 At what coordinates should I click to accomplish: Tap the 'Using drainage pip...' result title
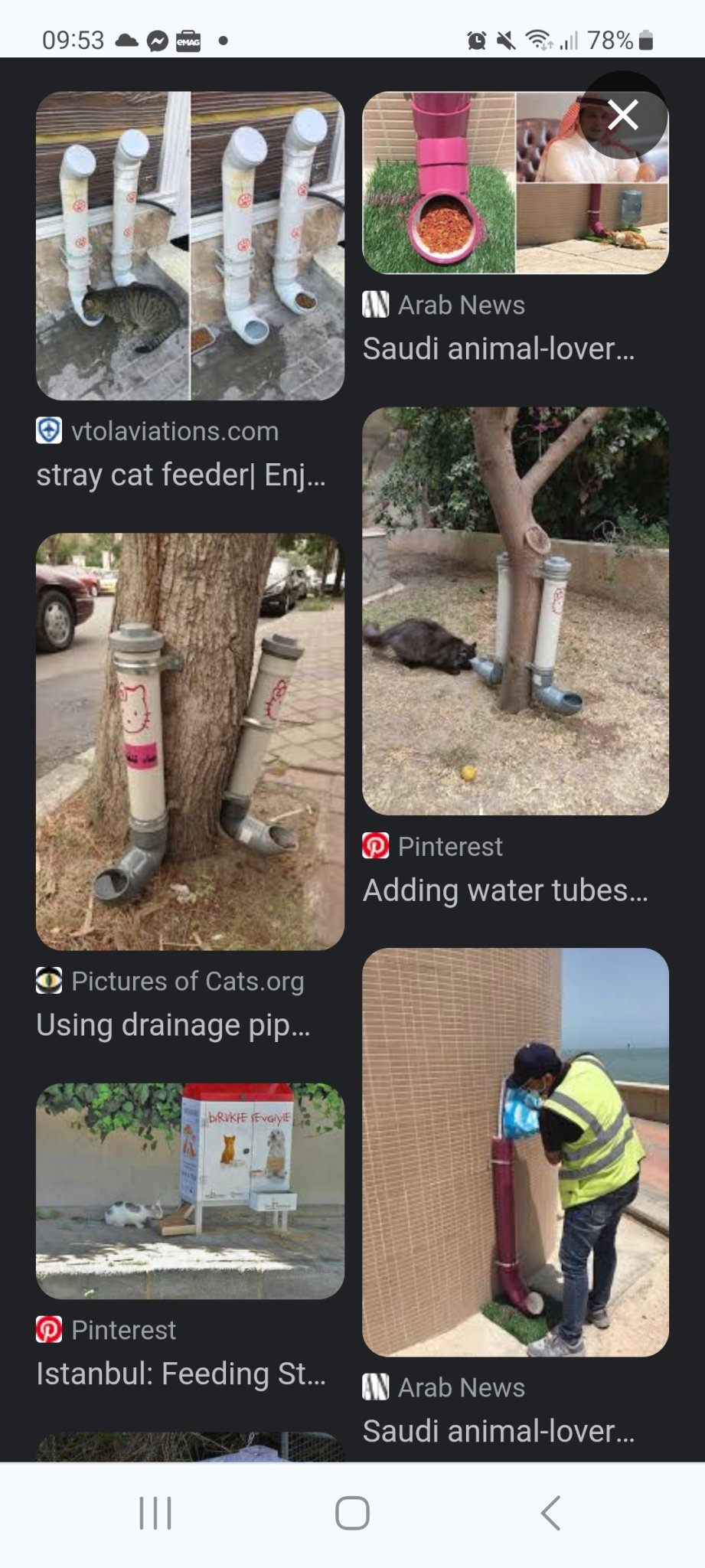tap(174, 1024)
